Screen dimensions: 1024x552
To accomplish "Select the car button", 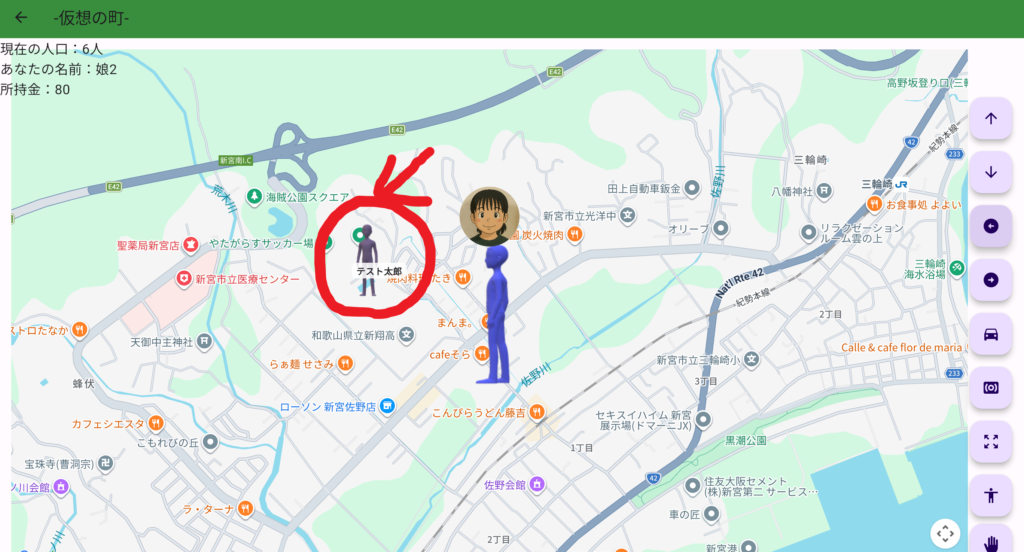I will [991, 334].
